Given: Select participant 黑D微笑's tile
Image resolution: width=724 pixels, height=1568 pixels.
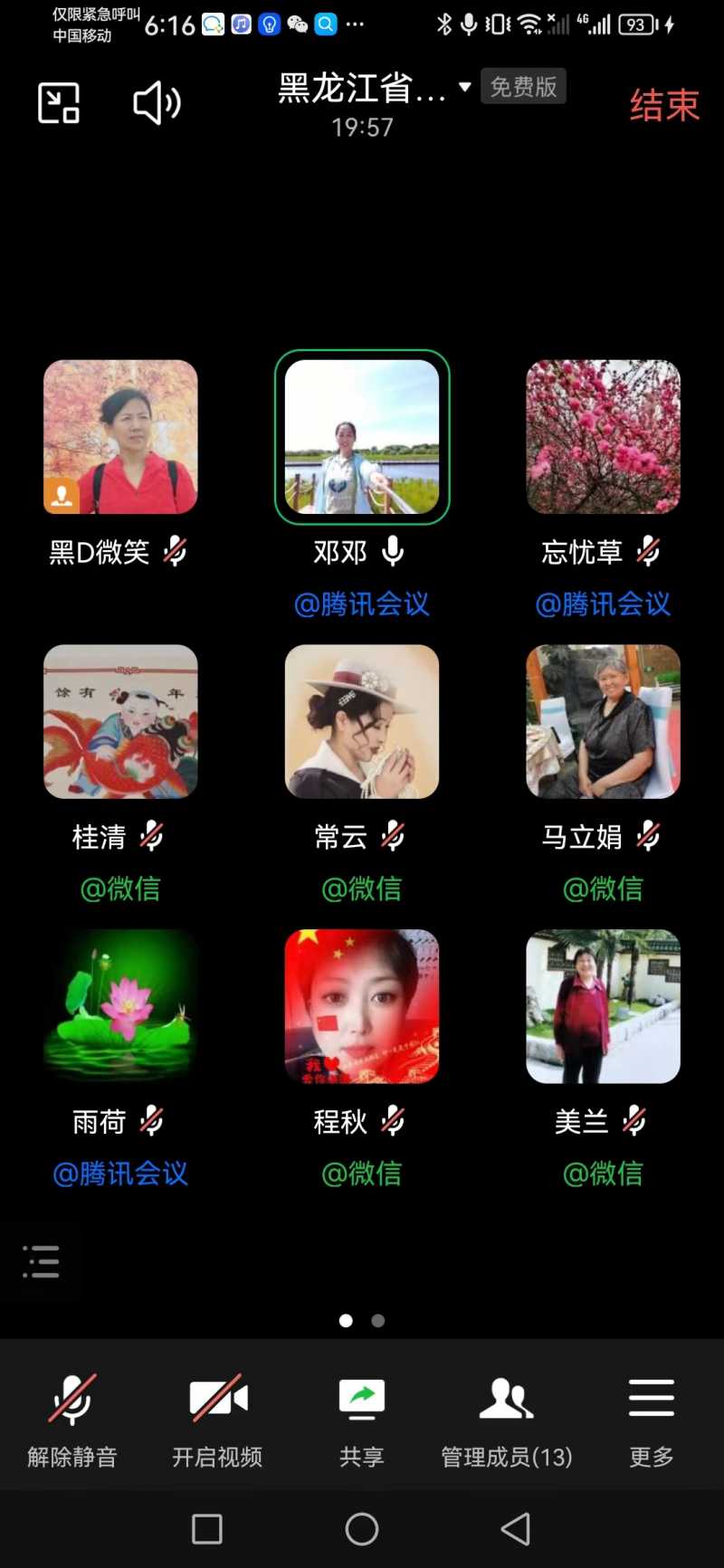Looking at the screenshot, I should (120, 437).
